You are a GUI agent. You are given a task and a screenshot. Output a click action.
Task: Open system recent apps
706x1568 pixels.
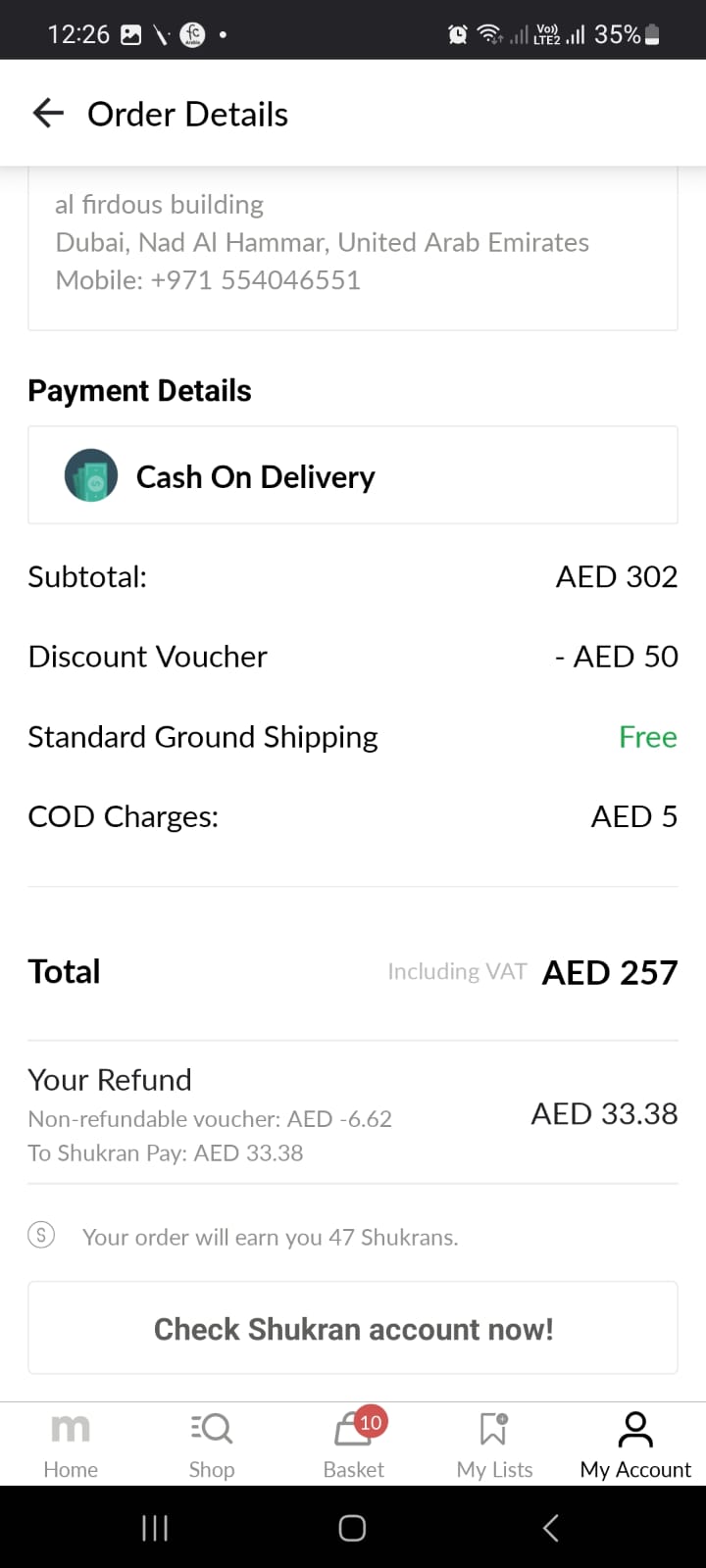coord(155,1527)
